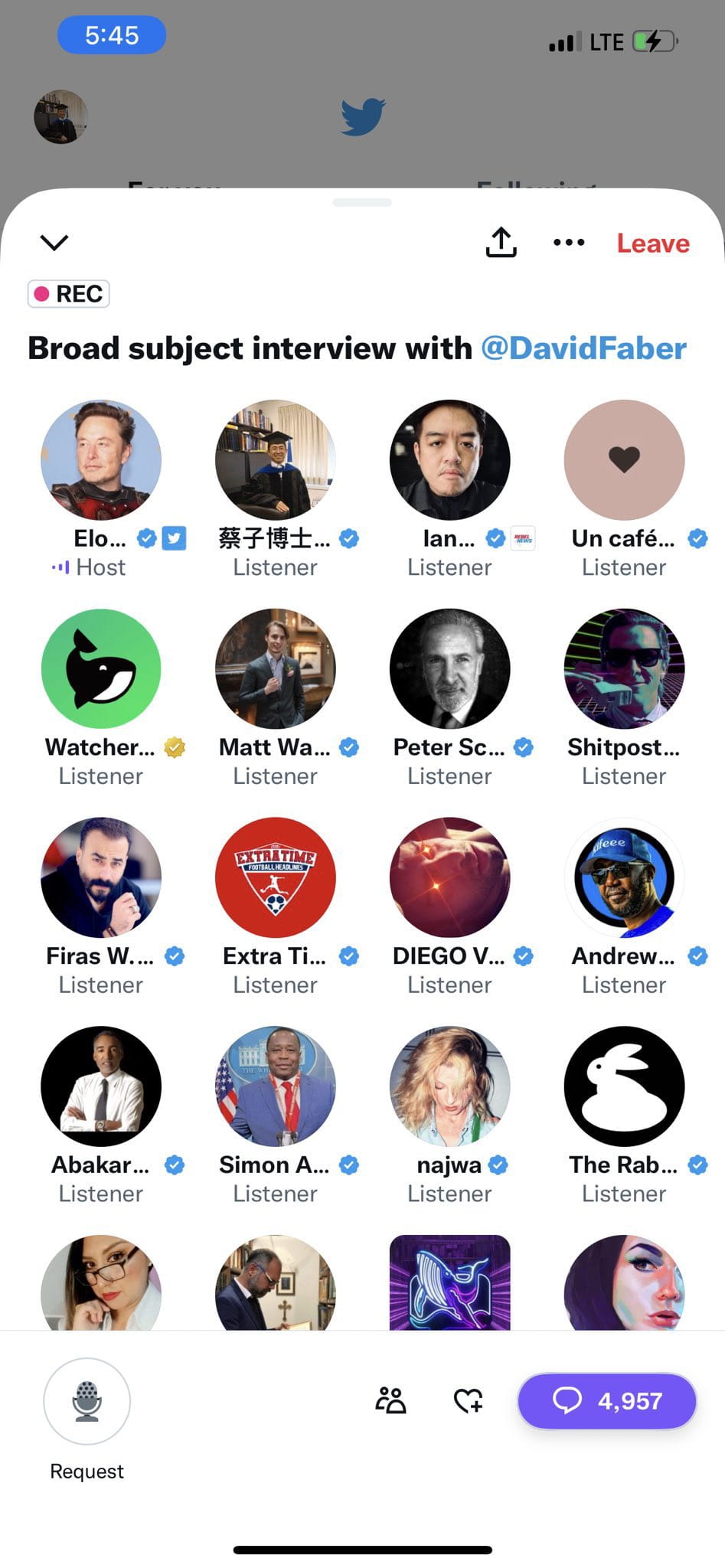Tap the battery charging indicator
725x1568 pixels.
click(655, 42)
